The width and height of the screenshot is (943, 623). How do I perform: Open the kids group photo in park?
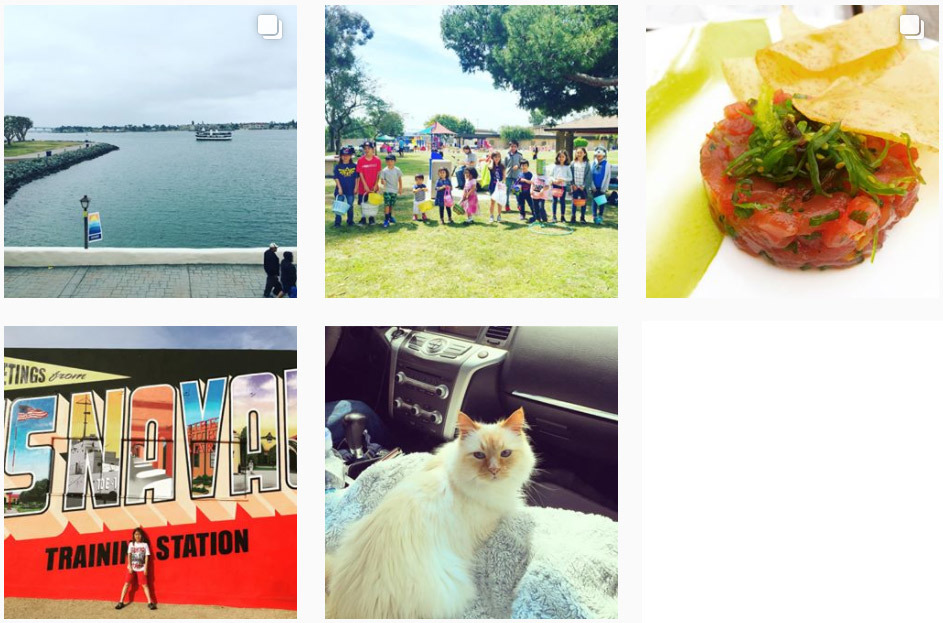[471, 151]
